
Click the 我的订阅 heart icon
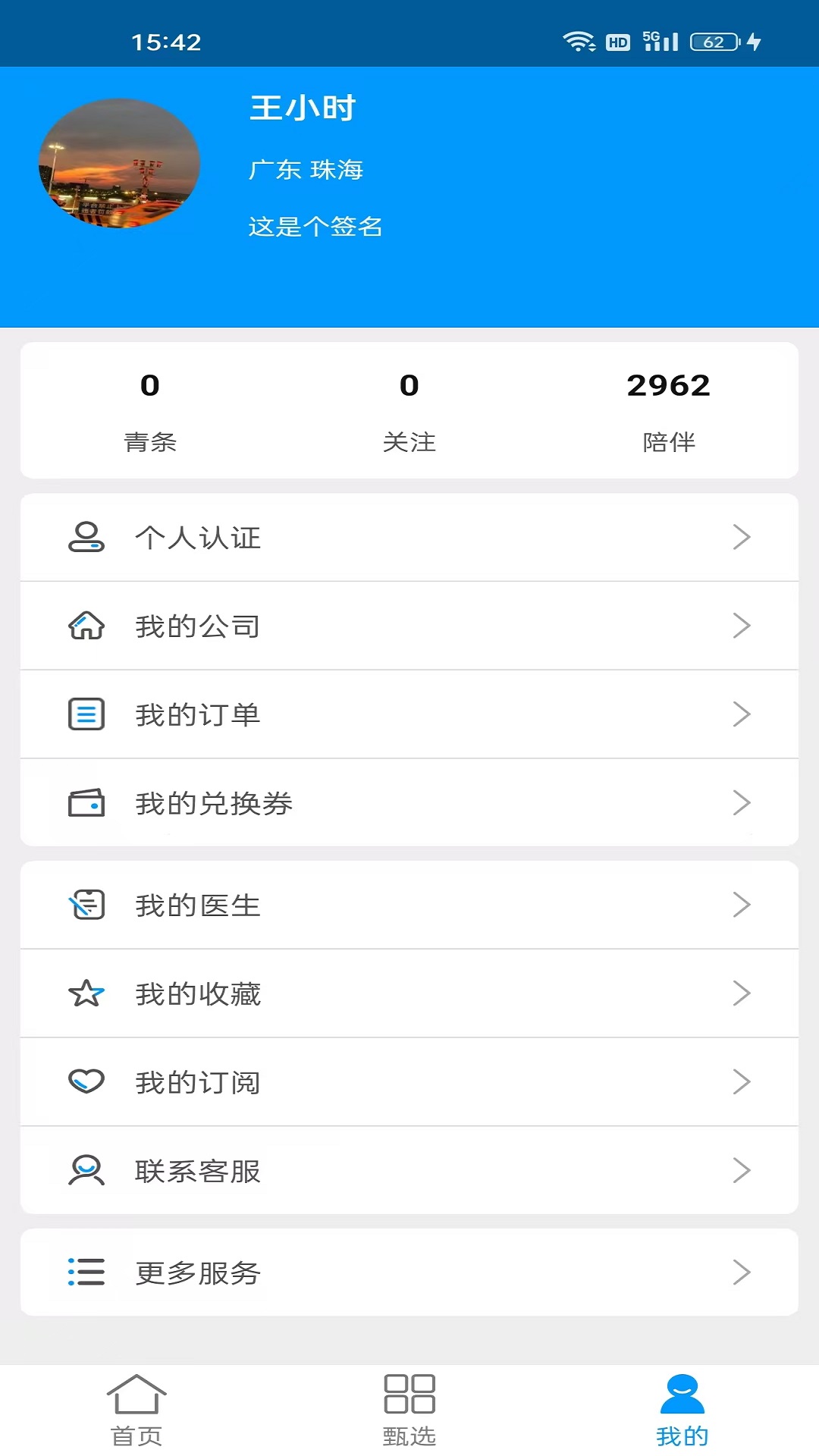point(86,1082)
